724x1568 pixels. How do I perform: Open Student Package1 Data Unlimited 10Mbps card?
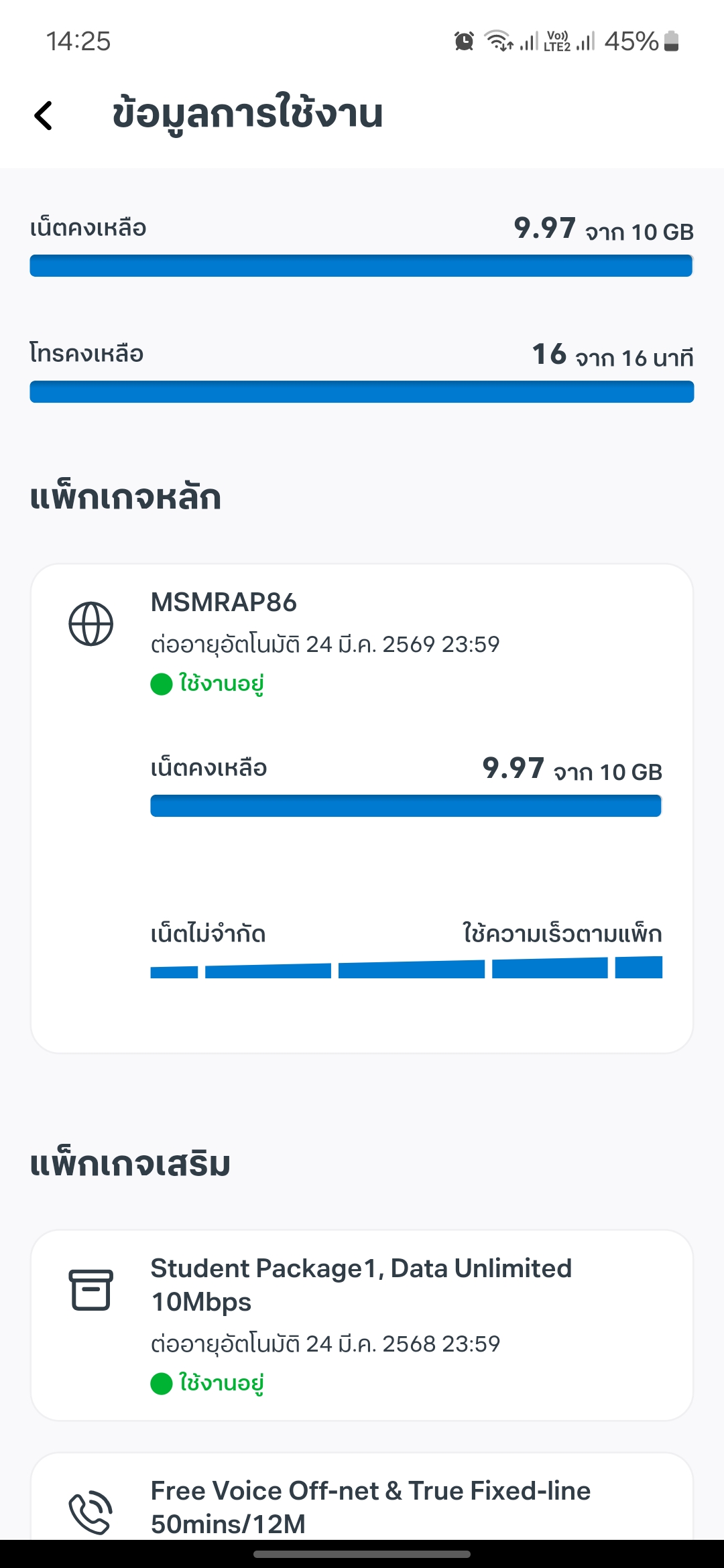362,1325
